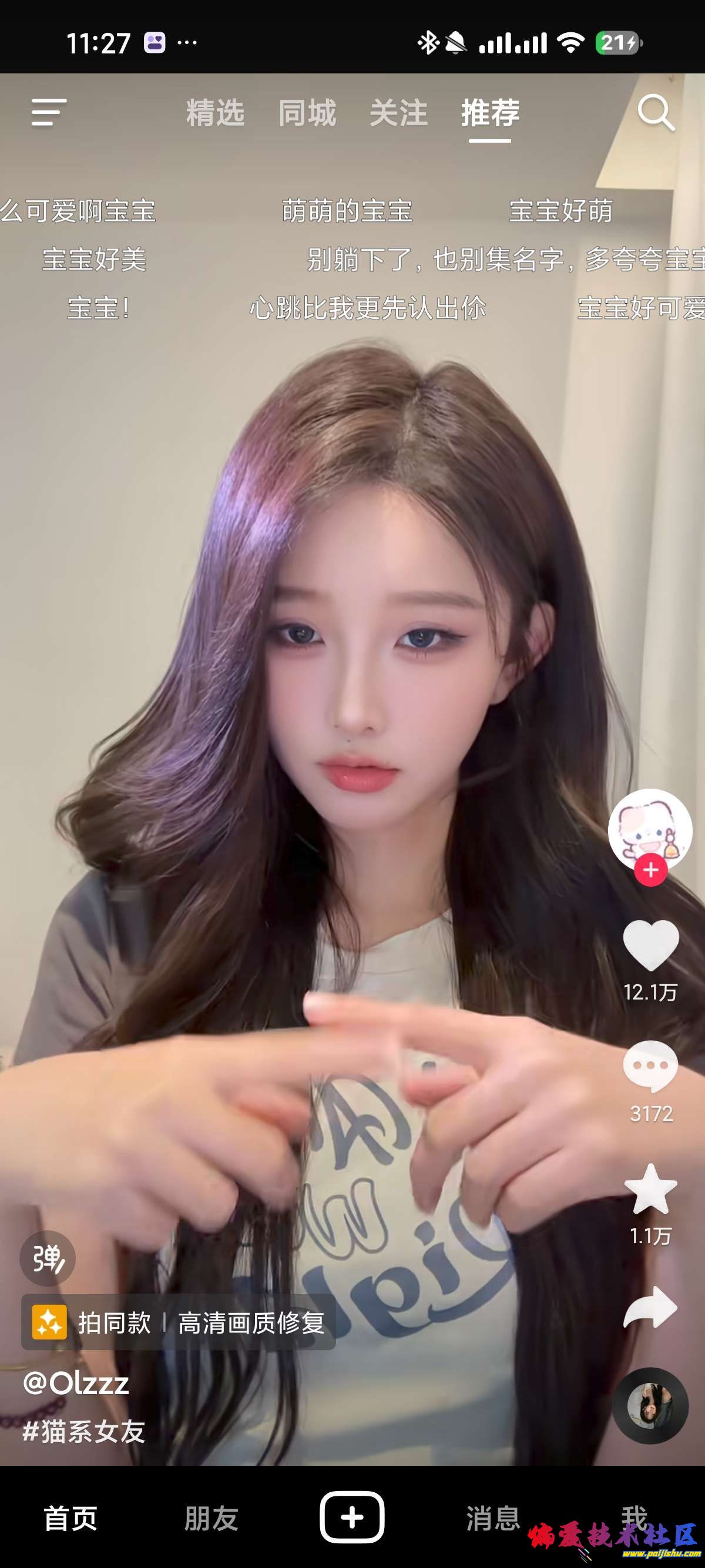
Task: Open the @Olzzz profile link
Action: click(x=76, y=1383)
